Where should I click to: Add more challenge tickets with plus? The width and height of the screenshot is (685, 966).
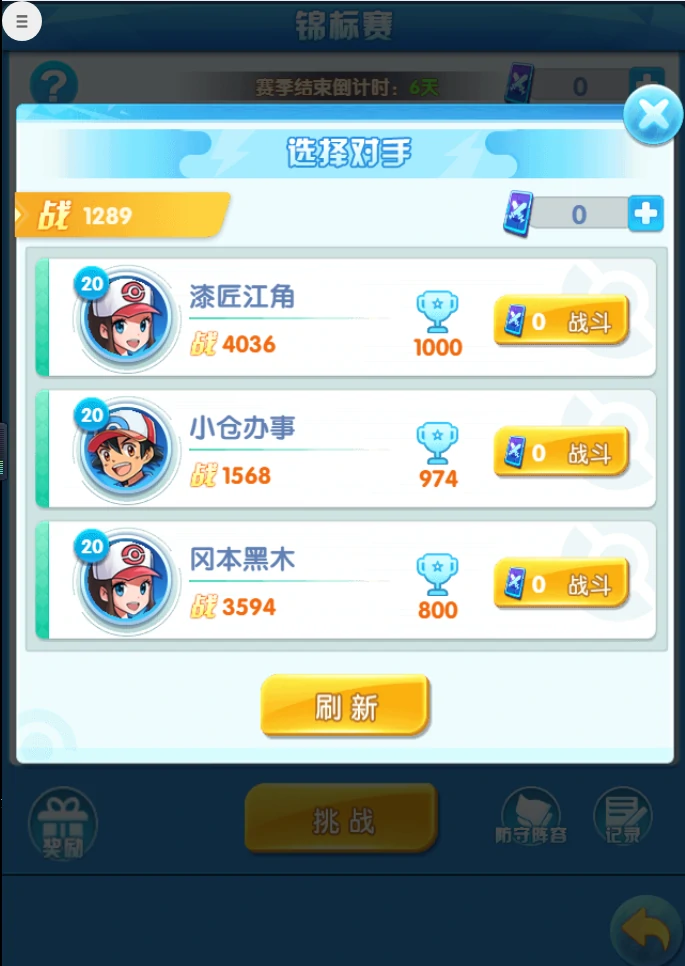click(646, 213)
